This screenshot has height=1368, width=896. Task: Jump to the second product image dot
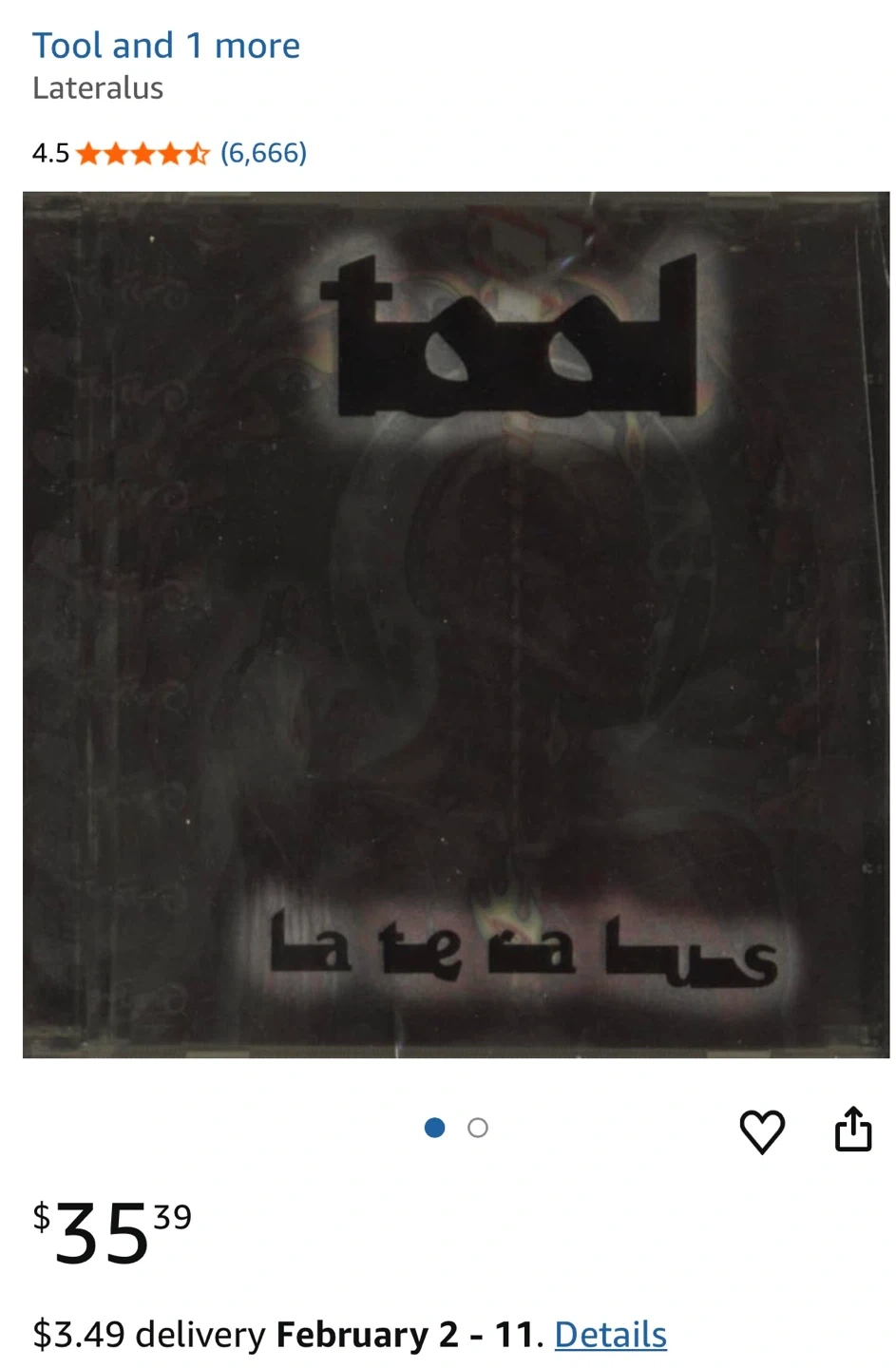478,1128
